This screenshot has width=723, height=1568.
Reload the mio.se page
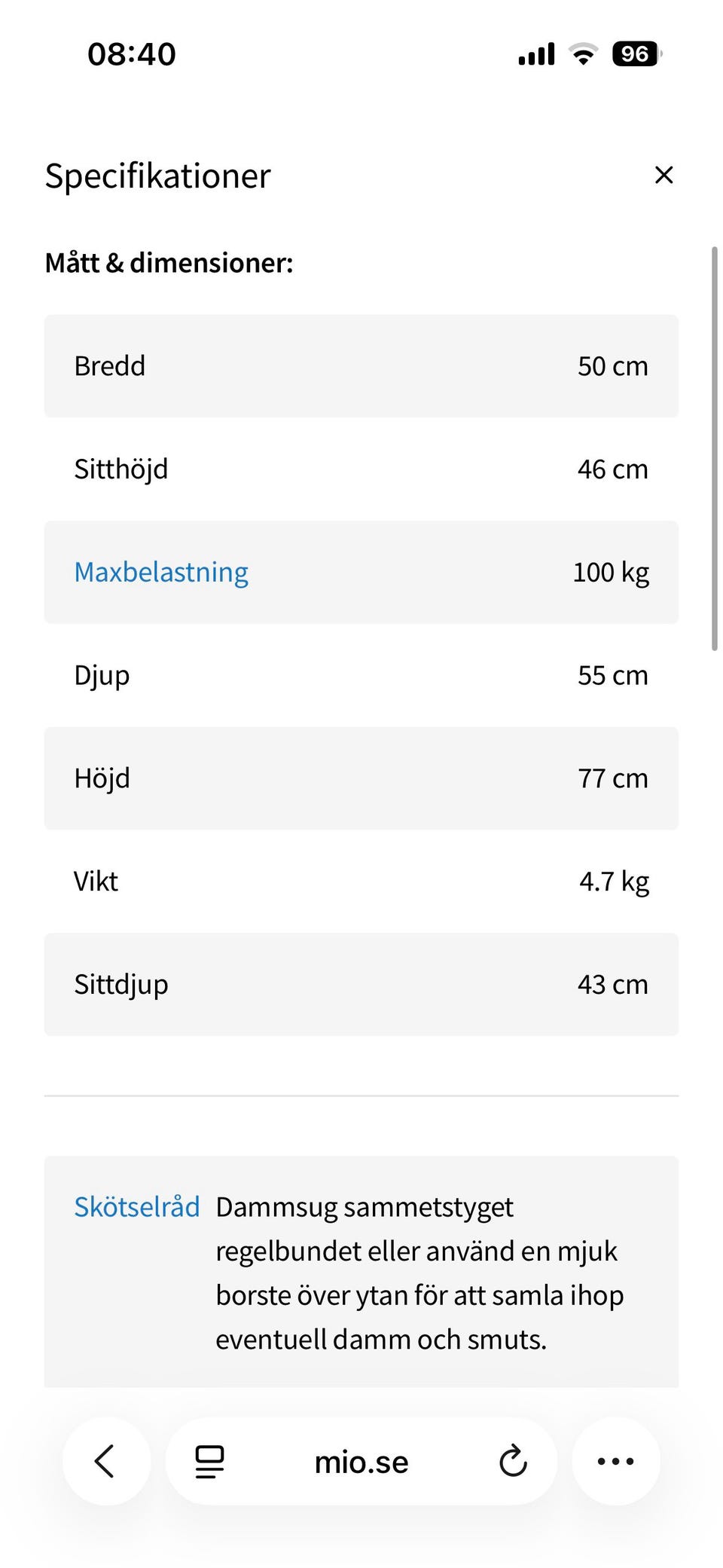tap(513, 1461)
